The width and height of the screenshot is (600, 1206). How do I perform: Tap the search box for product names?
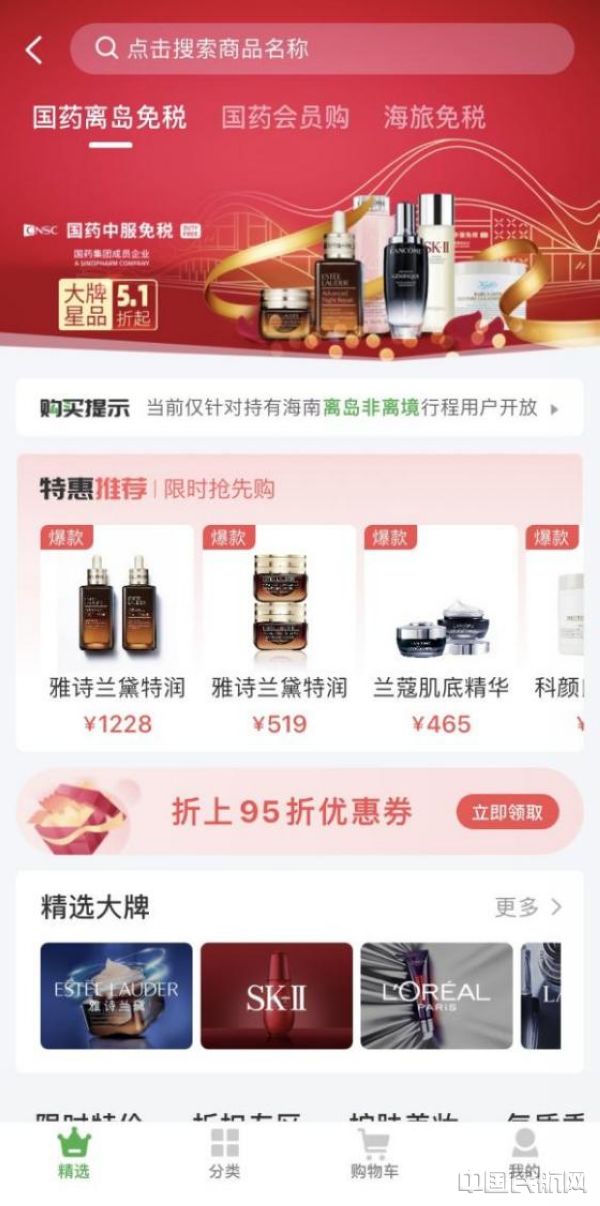tap(320, 48)
